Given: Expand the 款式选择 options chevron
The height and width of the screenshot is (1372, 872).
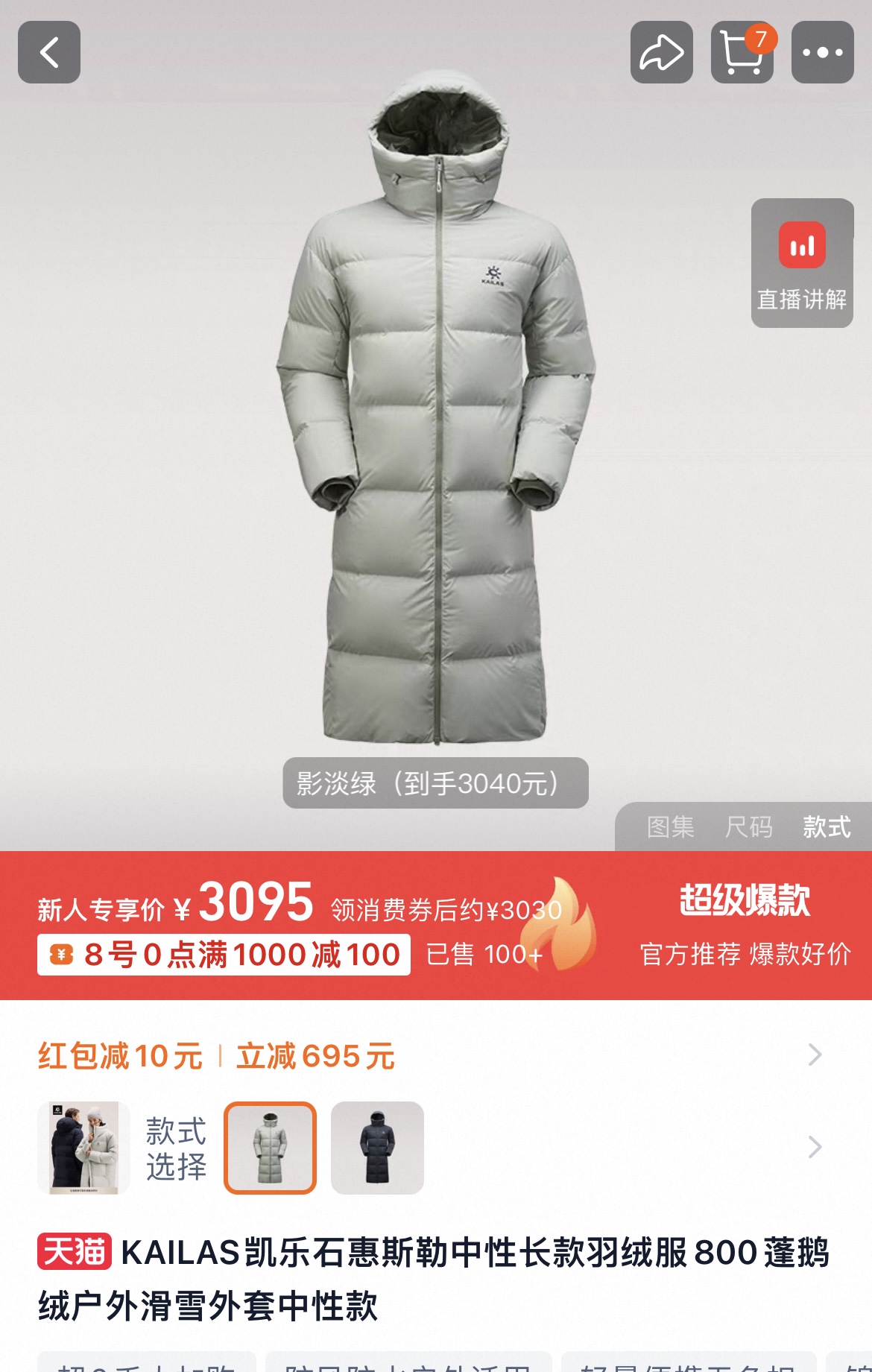Looking at the screenshot, I should [815, 1147].
